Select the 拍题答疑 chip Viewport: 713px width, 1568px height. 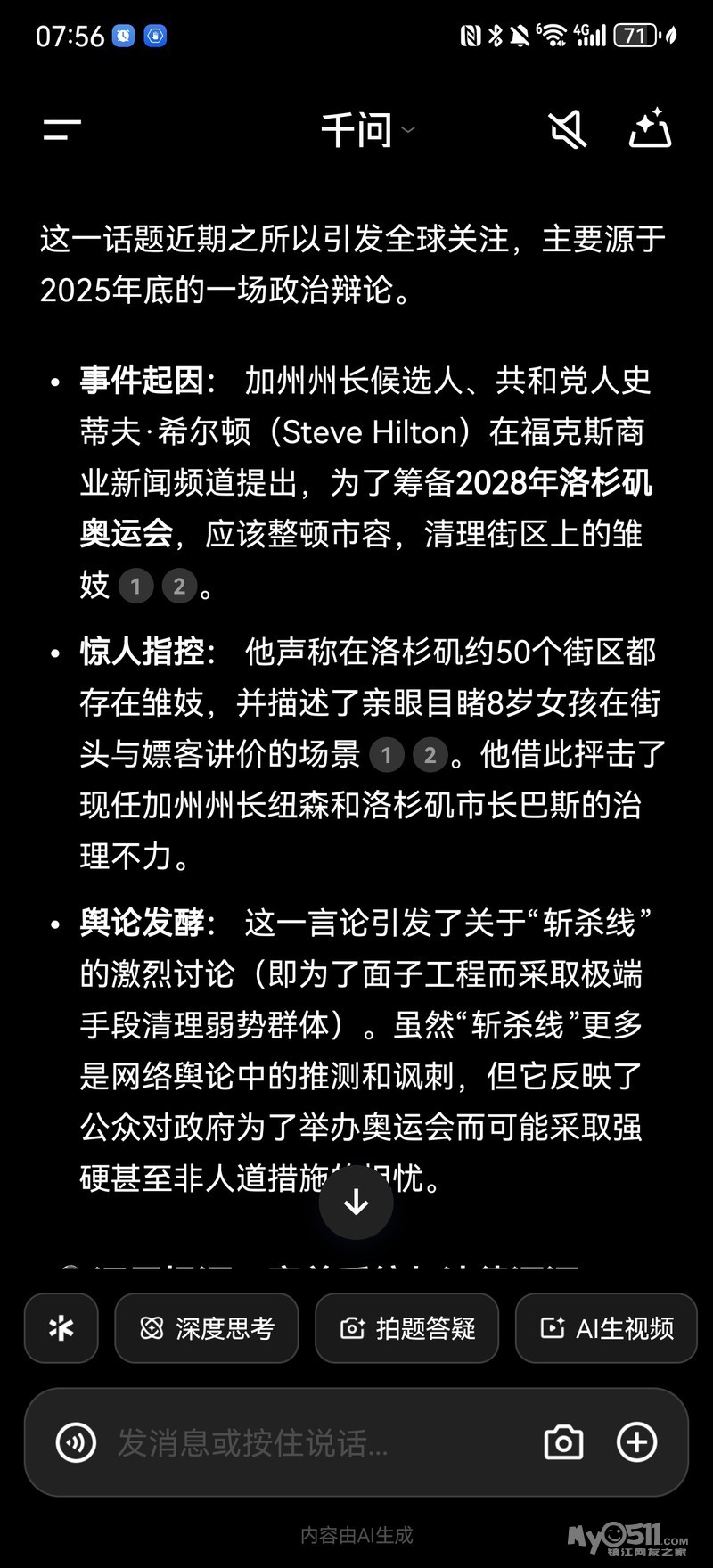(407, 1328)
